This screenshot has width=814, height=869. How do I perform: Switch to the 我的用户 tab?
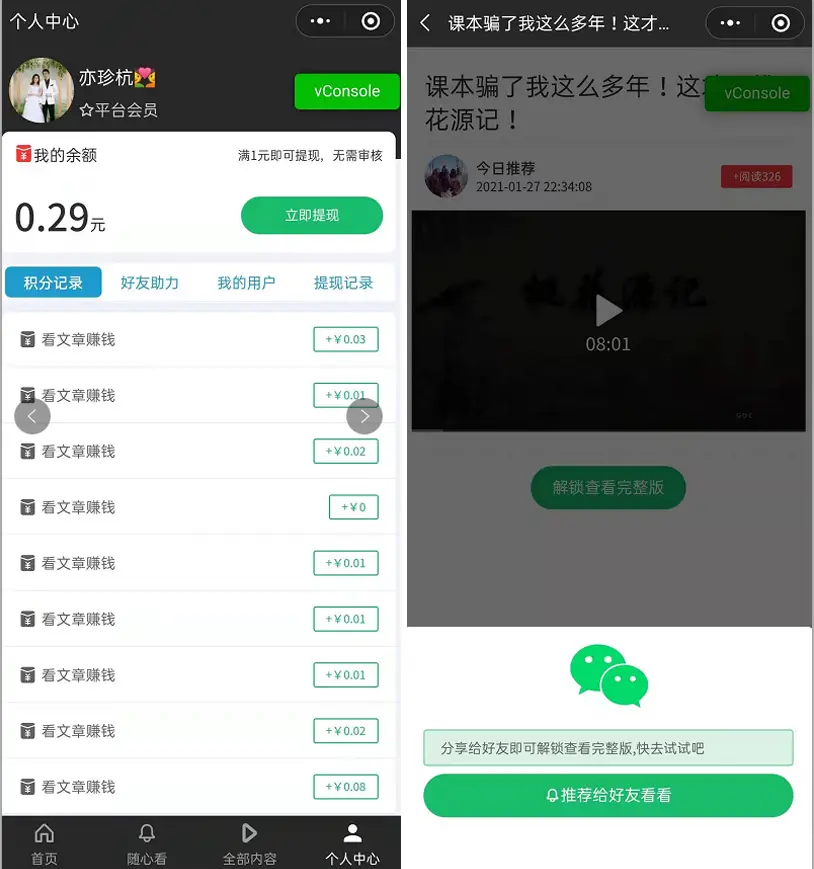click(x=246, y=283)
